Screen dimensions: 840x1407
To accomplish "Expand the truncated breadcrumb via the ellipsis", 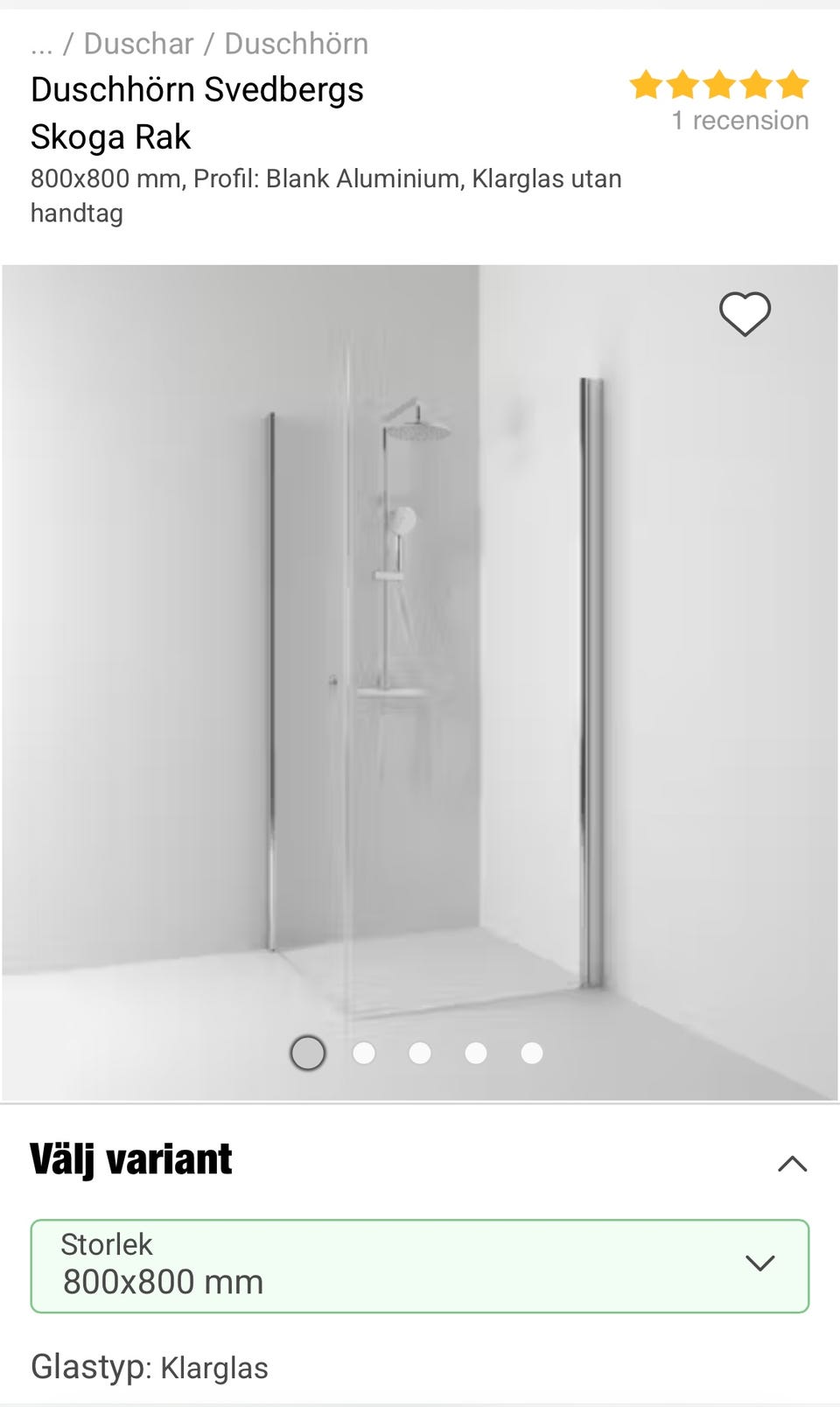I will [42, 43].
